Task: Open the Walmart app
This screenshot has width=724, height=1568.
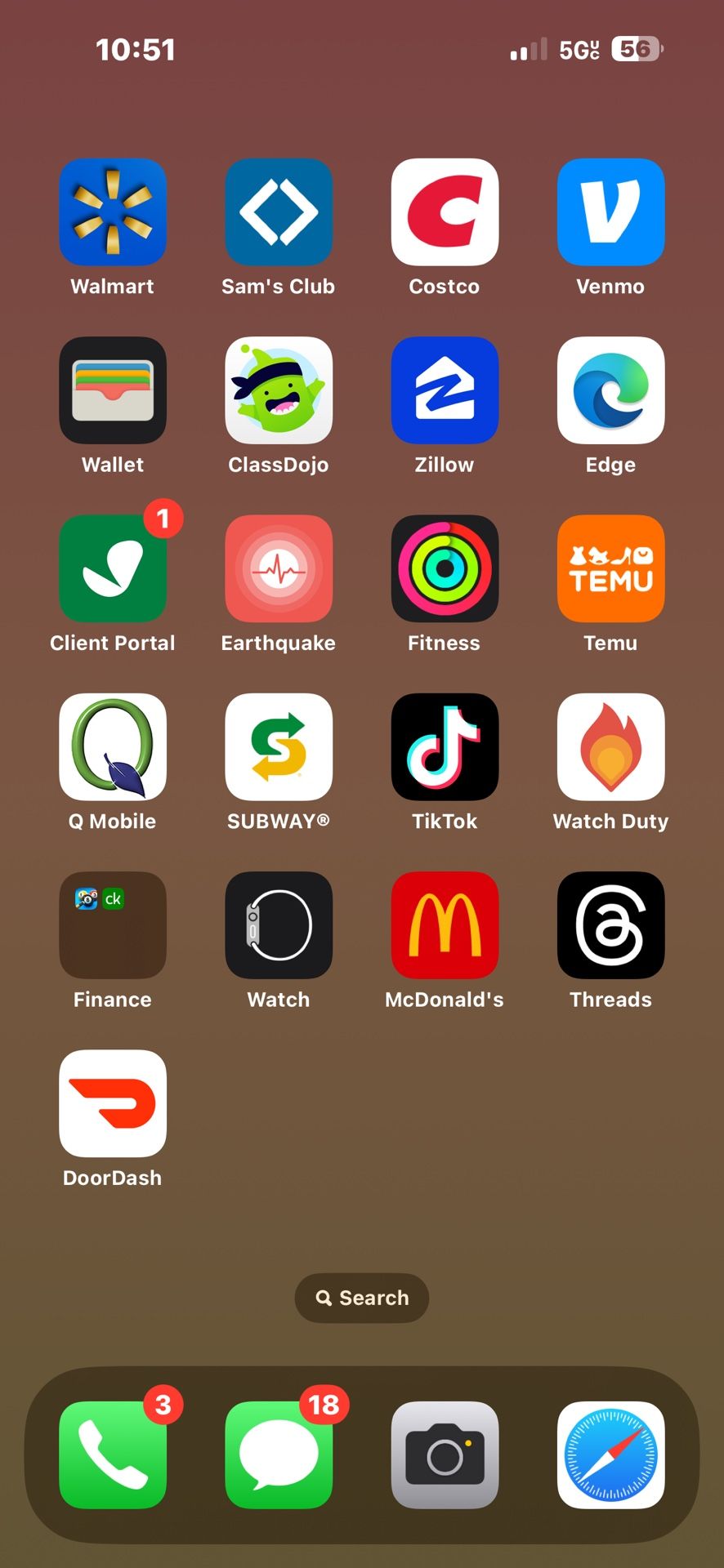Action: coord(113,212)
